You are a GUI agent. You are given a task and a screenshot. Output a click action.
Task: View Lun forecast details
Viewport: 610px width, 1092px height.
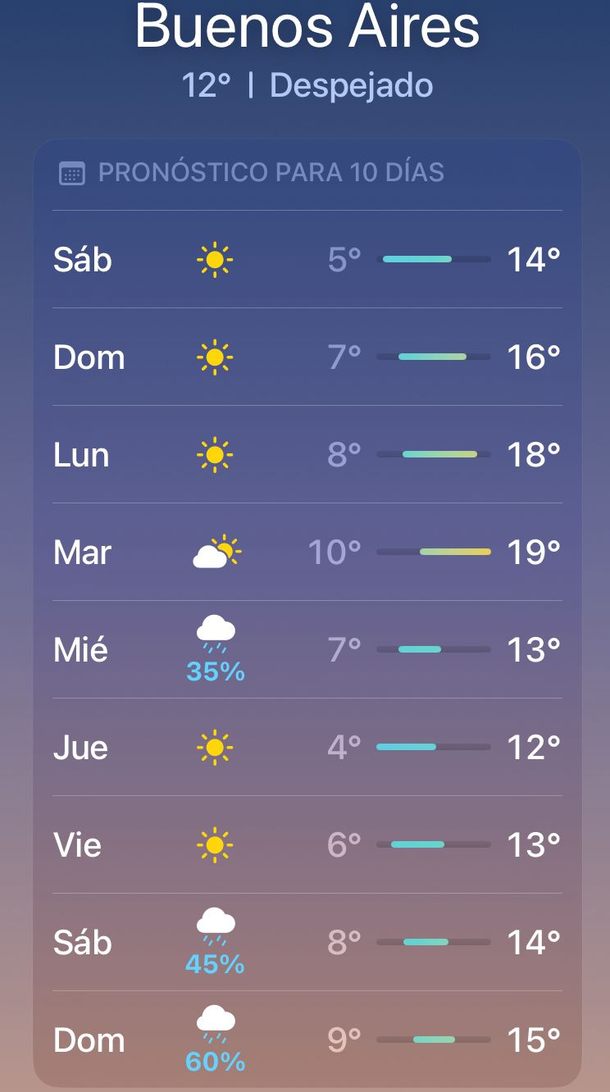click(306, 455)
